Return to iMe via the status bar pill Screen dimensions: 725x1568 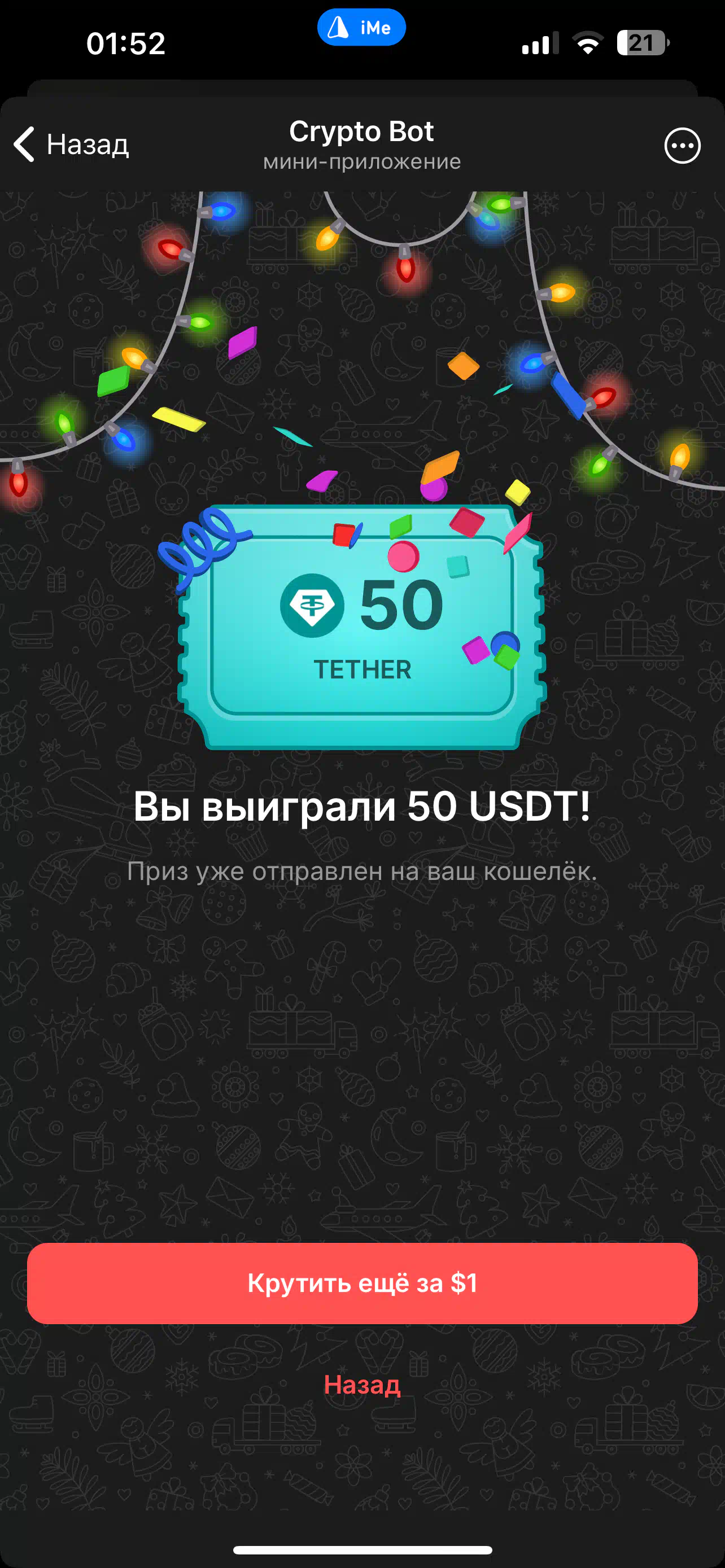361,28
